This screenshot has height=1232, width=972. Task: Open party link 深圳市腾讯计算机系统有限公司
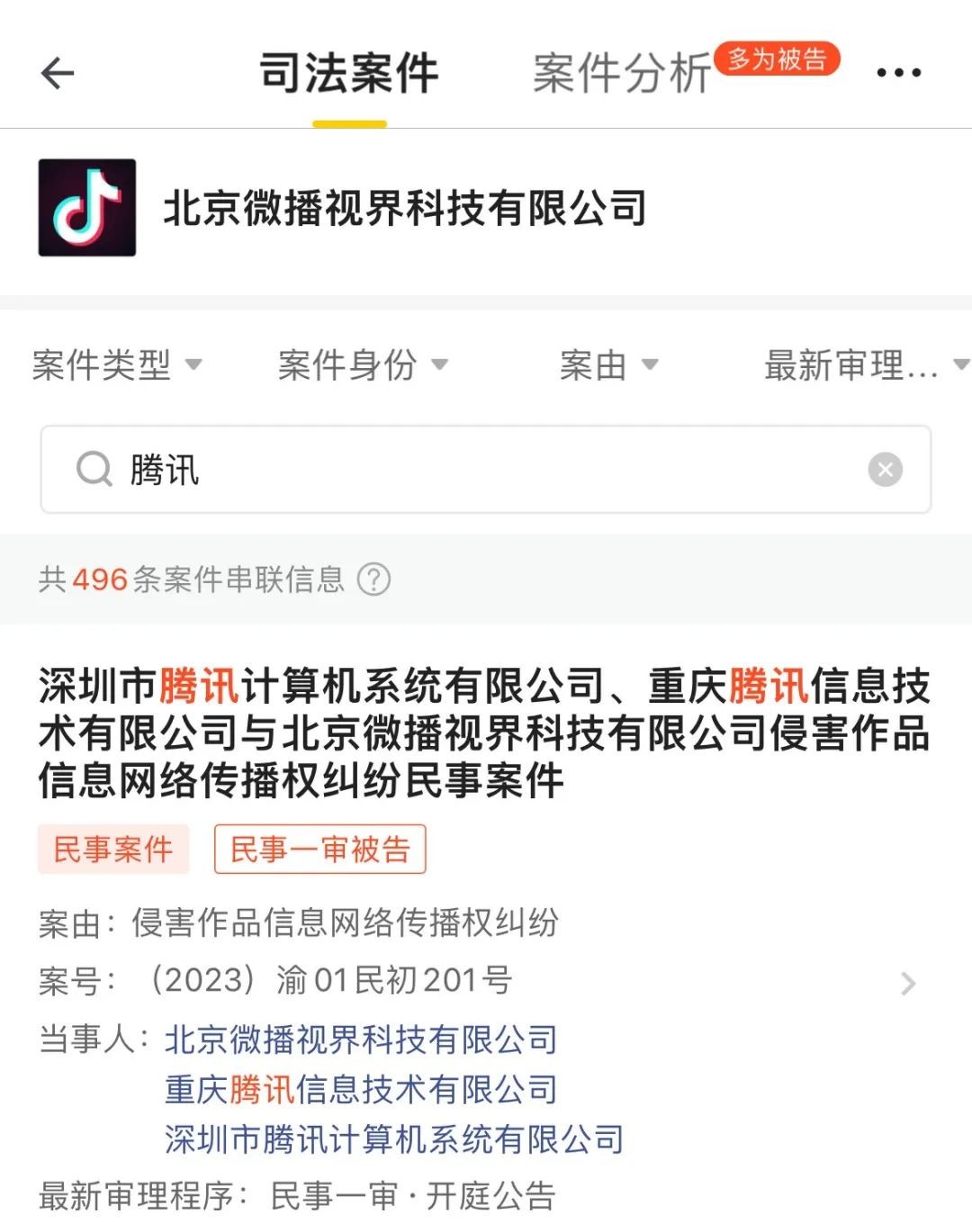point(394,1139)
